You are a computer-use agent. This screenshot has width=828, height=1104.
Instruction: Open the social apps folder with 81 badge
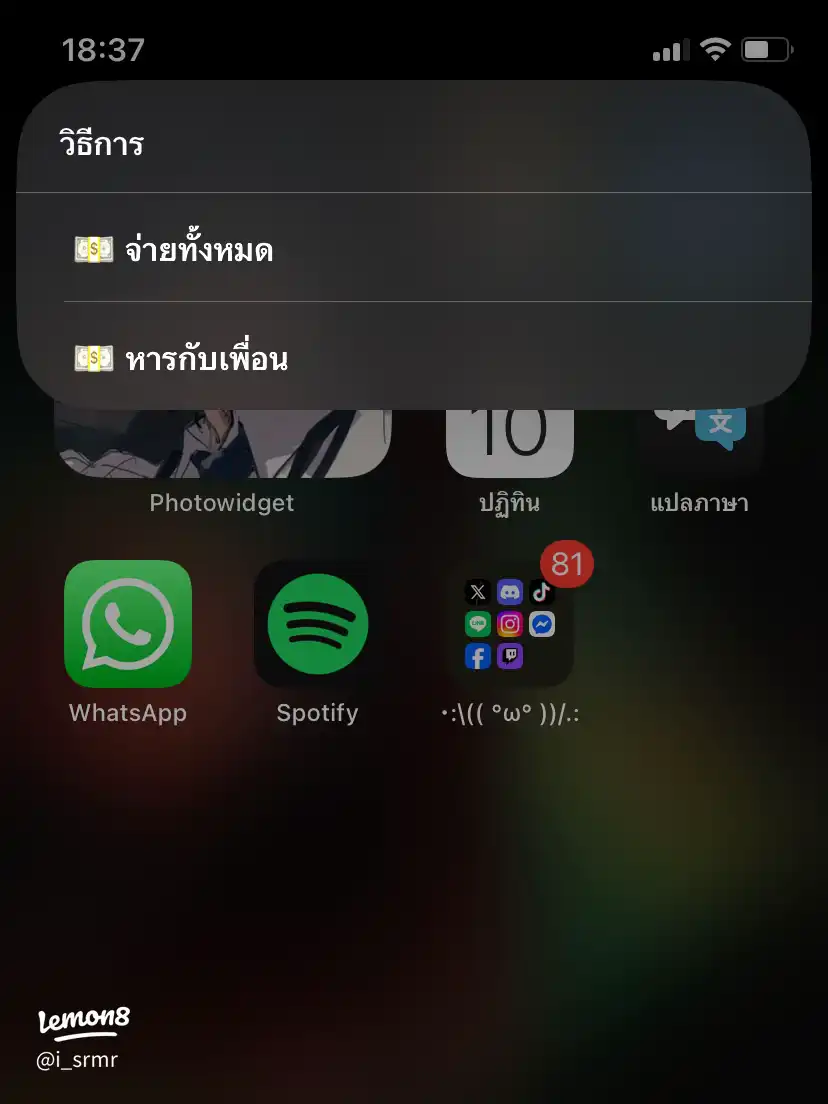510,625
